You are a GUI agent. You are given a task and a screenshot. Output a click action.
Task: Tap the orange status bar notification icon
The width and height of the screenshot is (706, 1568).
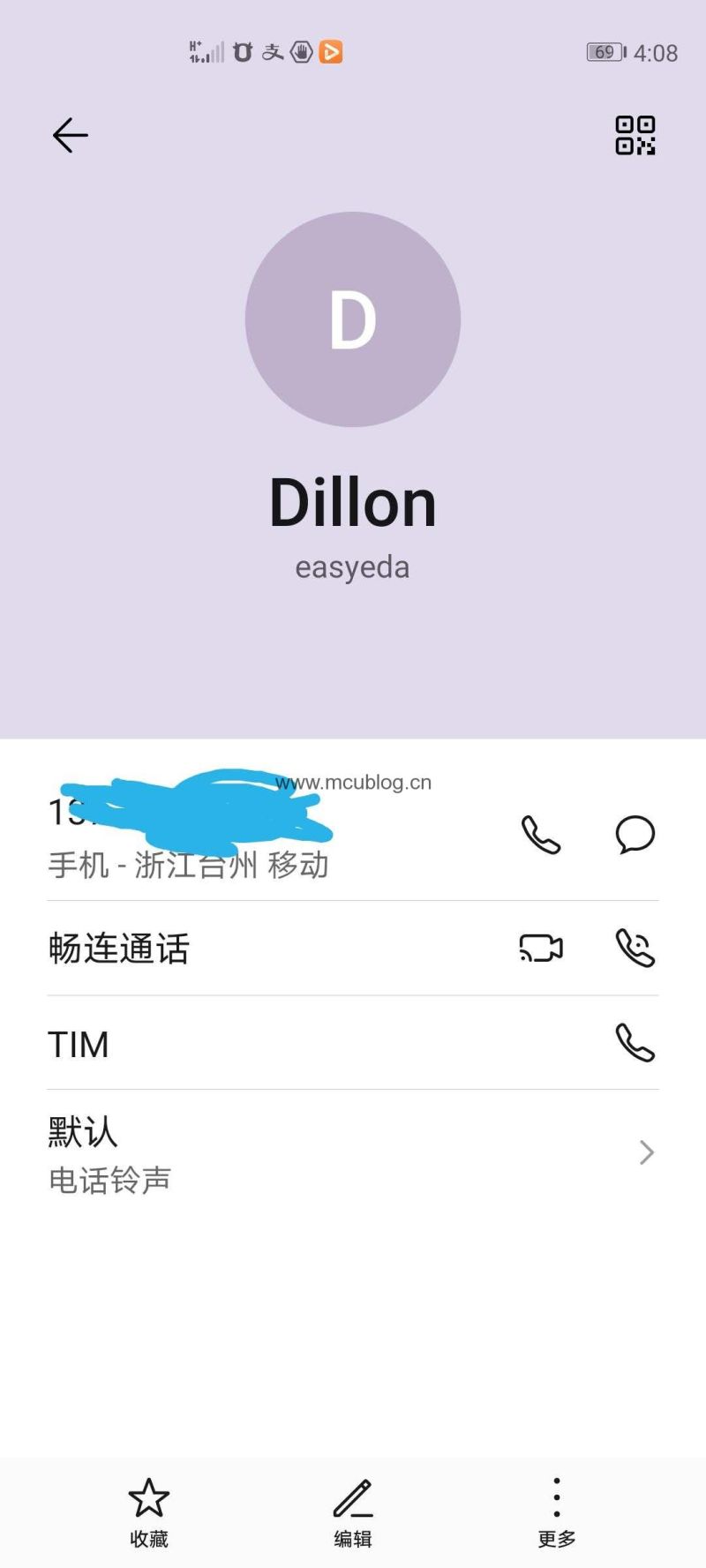pos(331,53)
